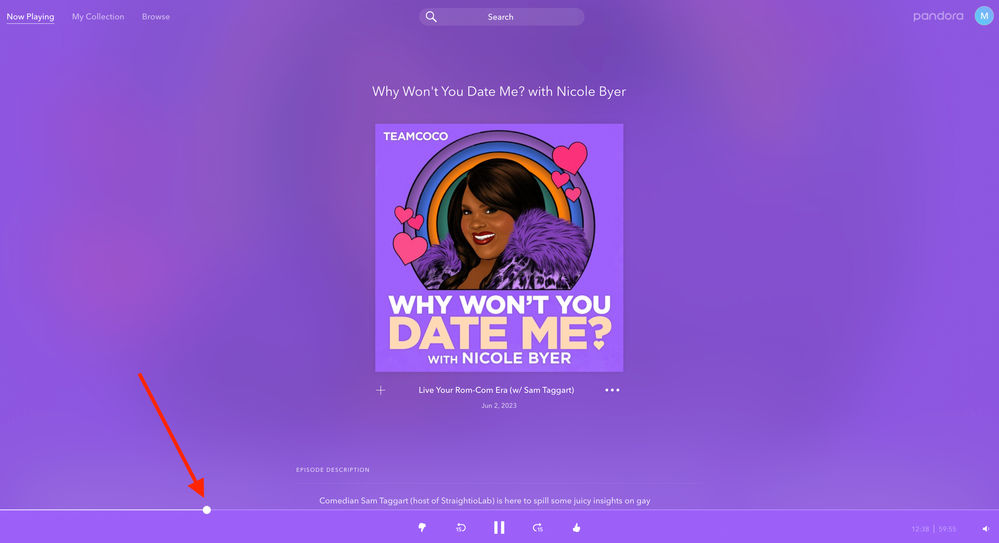The height and width of the screenshot is (543, 999).
Task: Rewind the podcast 15 seconds
Action: click(461, 527)
